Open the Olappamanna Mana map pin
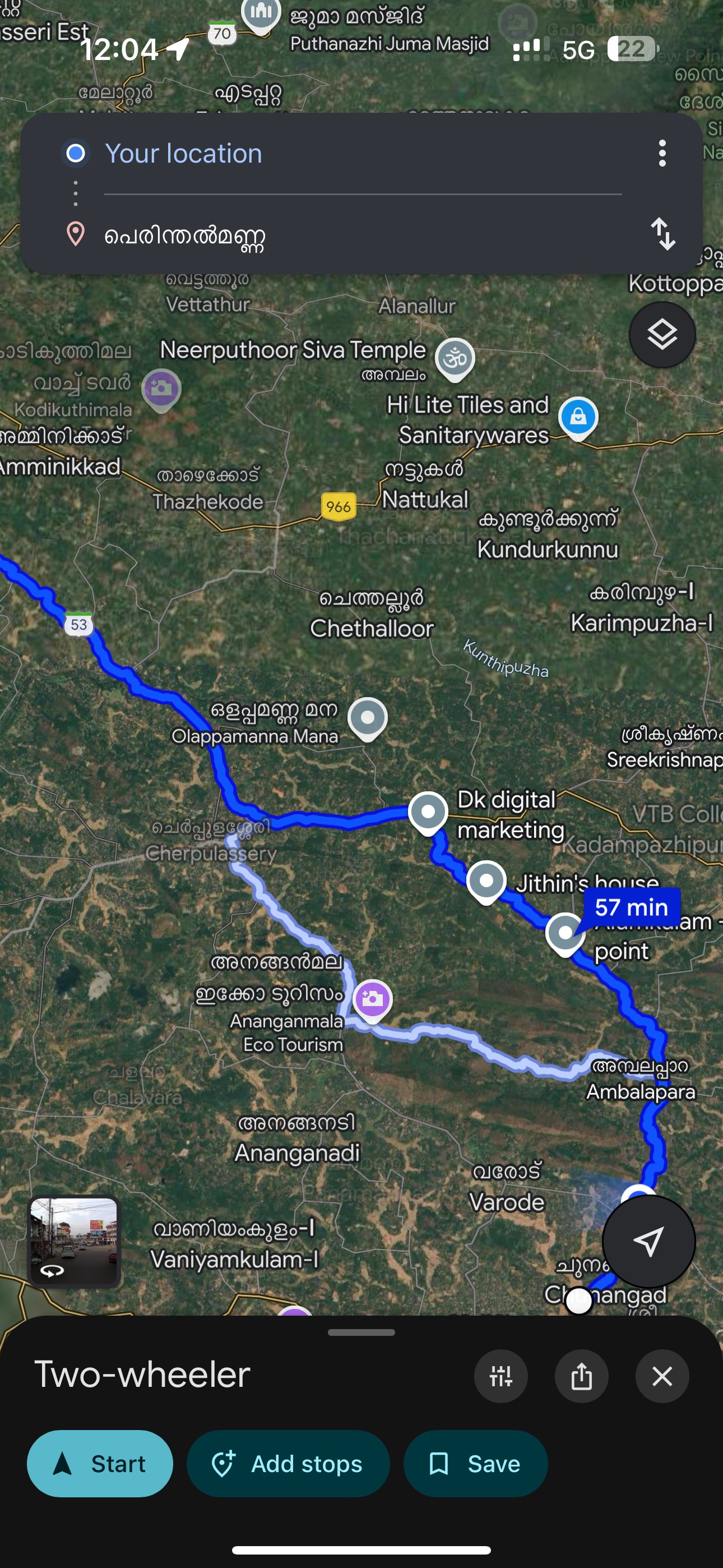Viewport: 723px width, 1568px height. (367, 718)
